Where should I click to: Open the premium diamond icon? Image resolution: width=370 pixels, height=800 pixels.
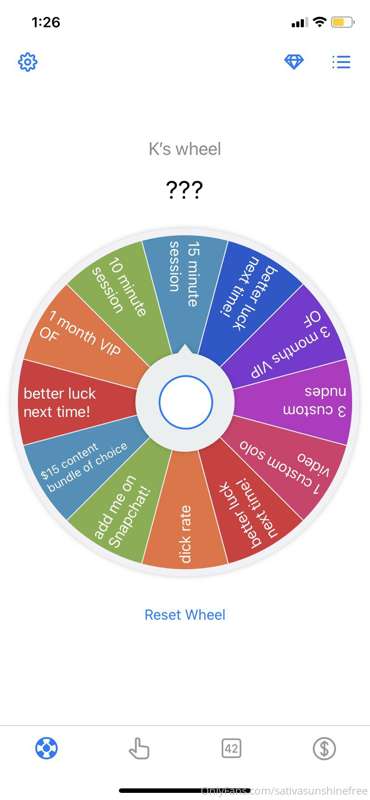294,62
